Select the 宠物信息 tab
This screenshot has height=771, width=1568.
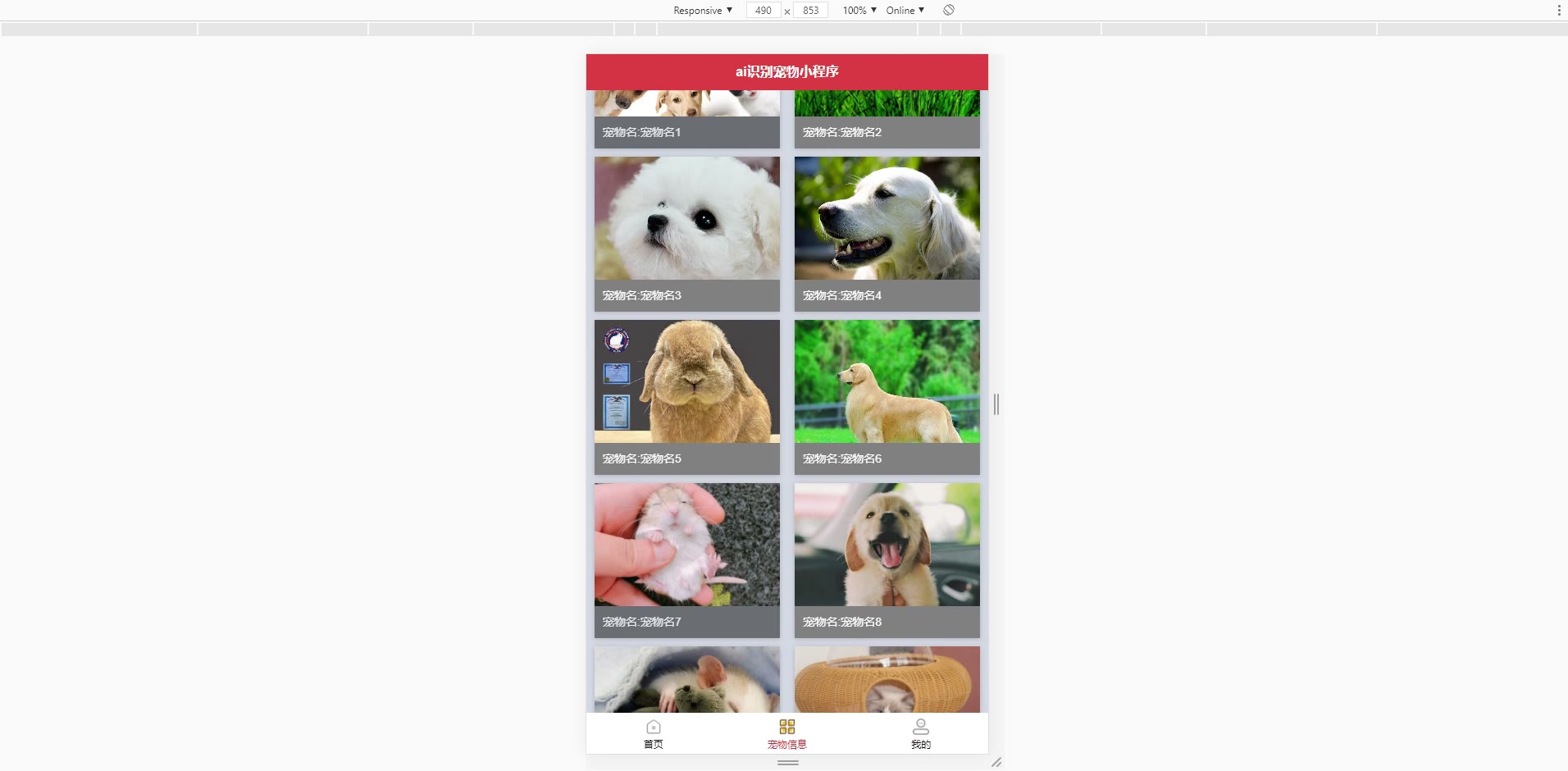[786, 733]
